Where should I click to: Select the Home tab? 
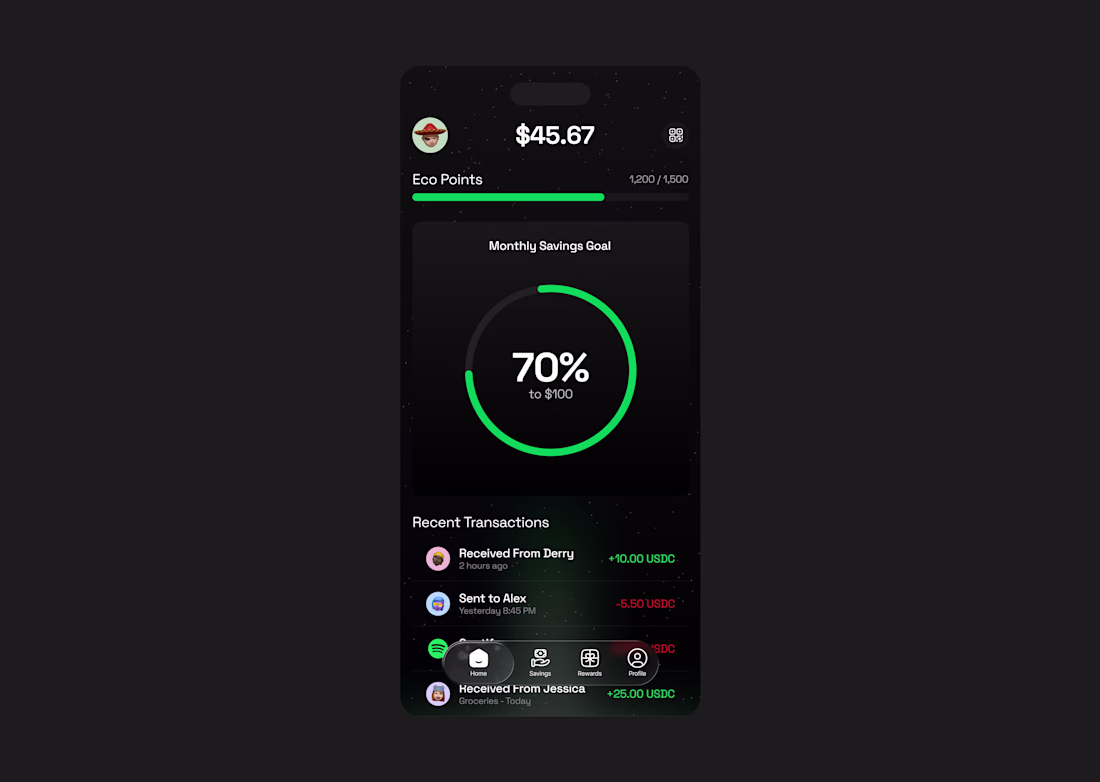tap(479, 662)
